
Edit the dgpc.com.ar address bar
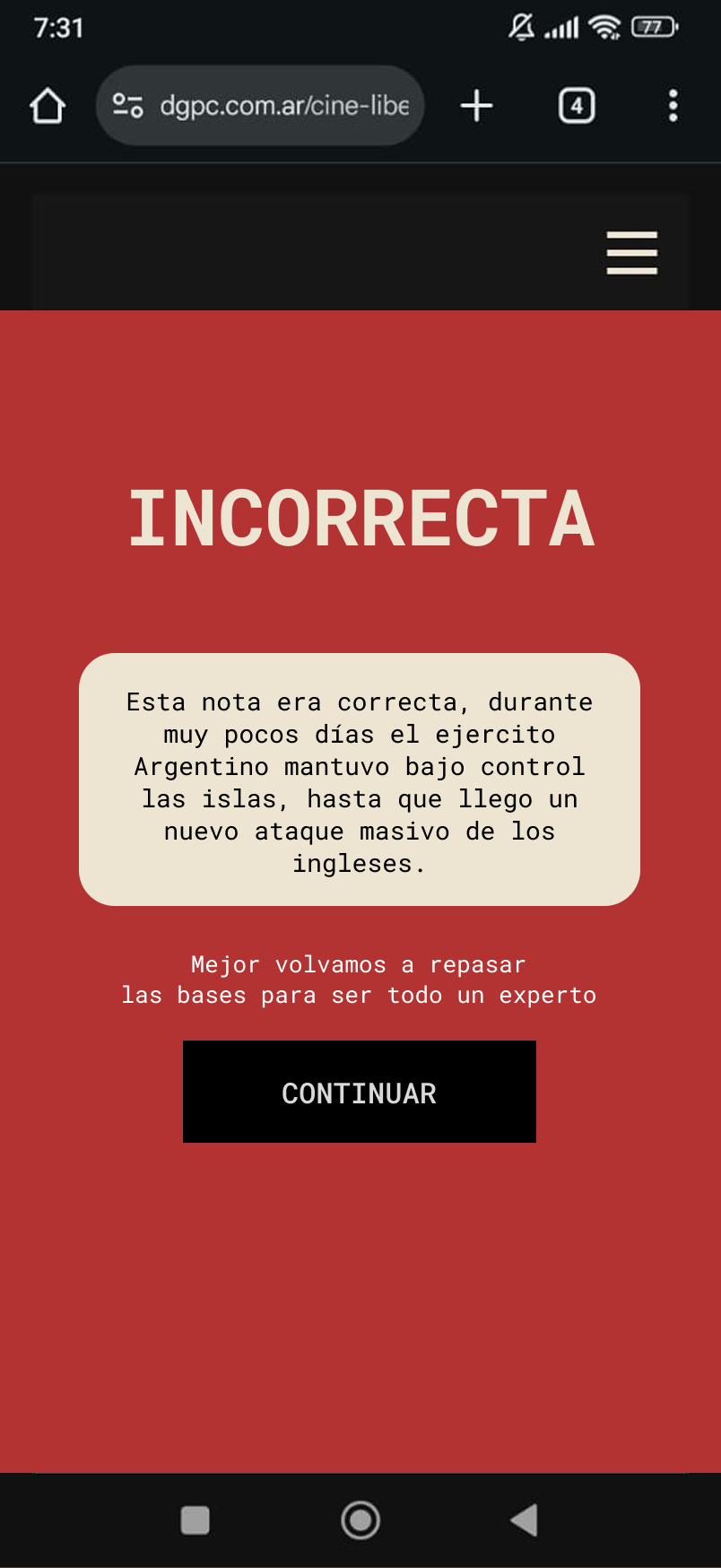(283, 106)
